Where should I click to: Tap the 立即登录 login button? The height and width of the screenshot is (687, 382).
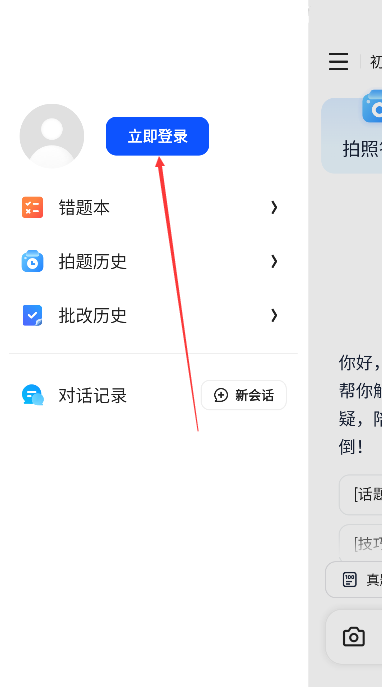coord(157,136)
